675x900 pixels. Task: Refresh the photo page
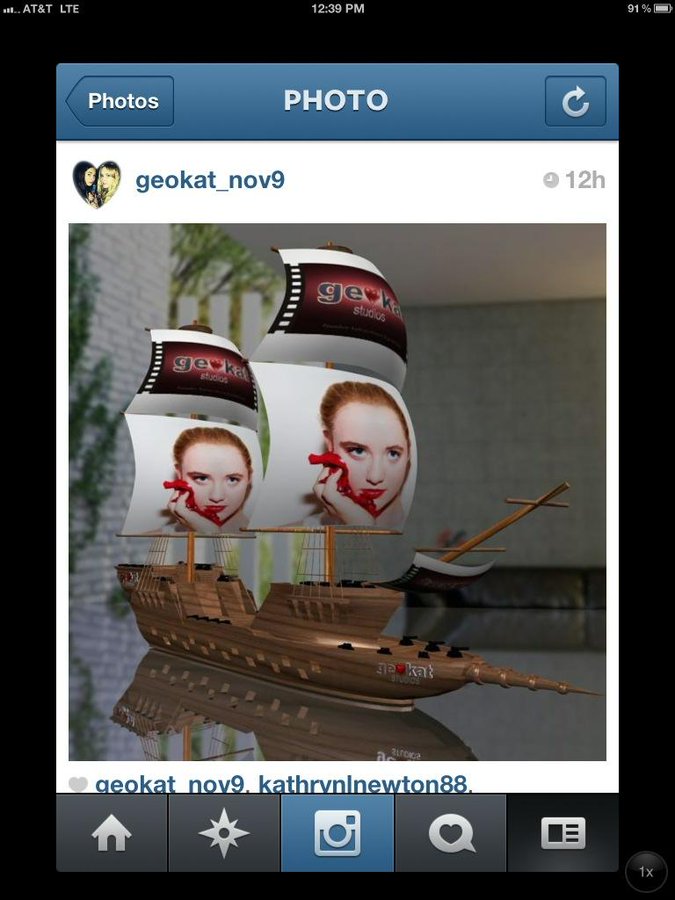pyautogui.click(x=575, y=101)
